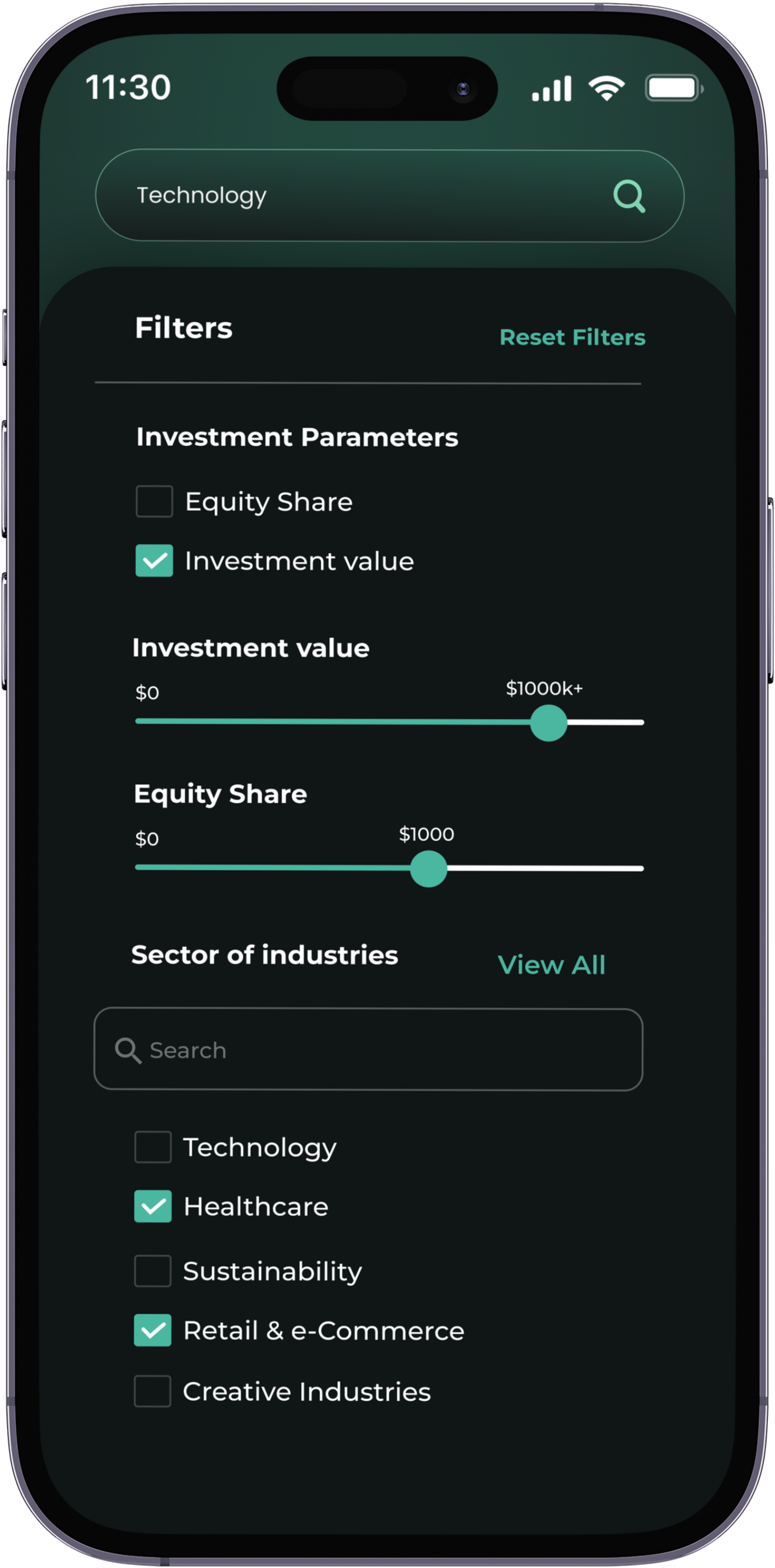Image resolution: width=775 pixels, height=1568 pixels.
Task: Enable the Sustainability sector checkbox
Action: tap(153, 1271)
